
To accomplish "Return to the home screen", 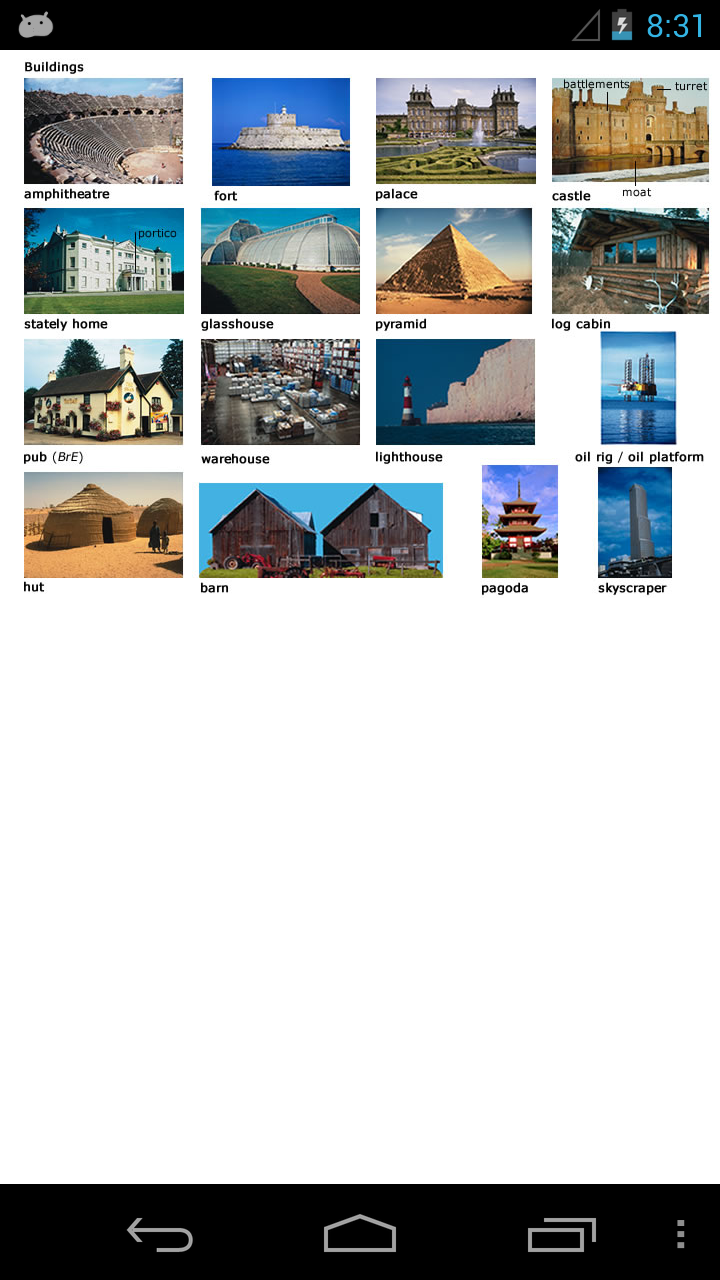I will point(360,1234).
